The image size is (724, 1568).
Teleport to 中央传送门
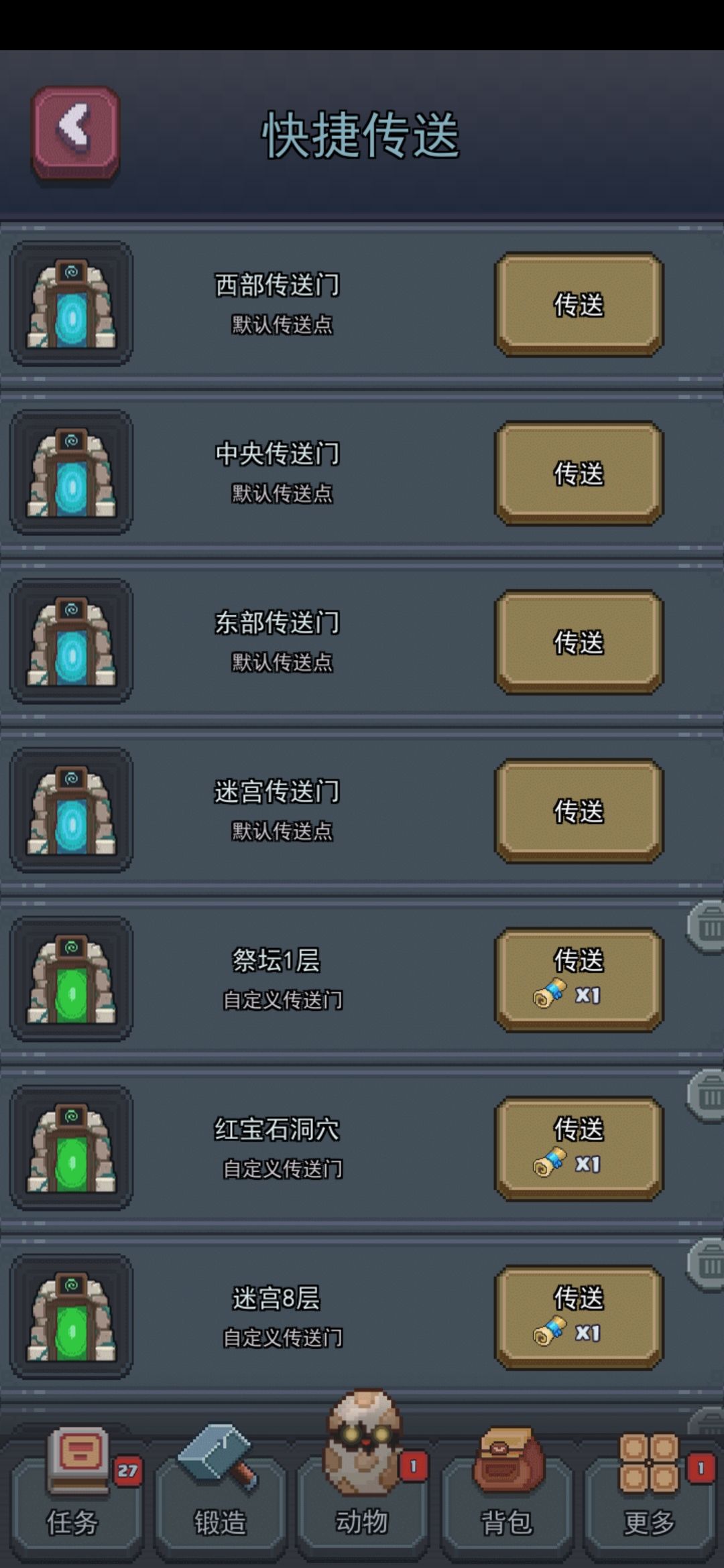coord(579,474)
